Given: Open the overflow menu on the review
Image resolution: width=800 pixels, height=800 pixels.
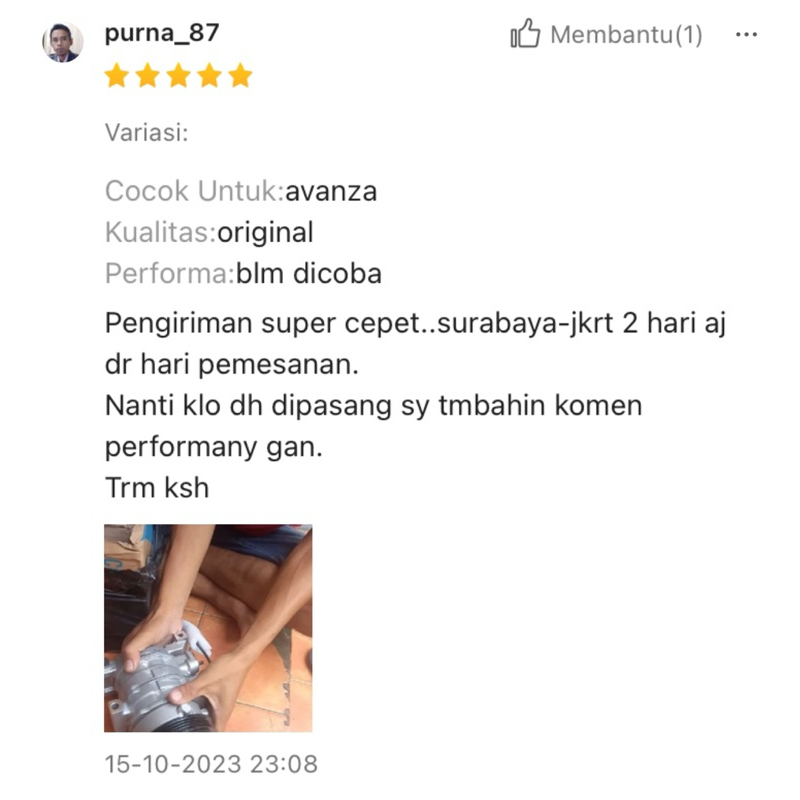Looking at the screenshot, I should click(746, 35).
